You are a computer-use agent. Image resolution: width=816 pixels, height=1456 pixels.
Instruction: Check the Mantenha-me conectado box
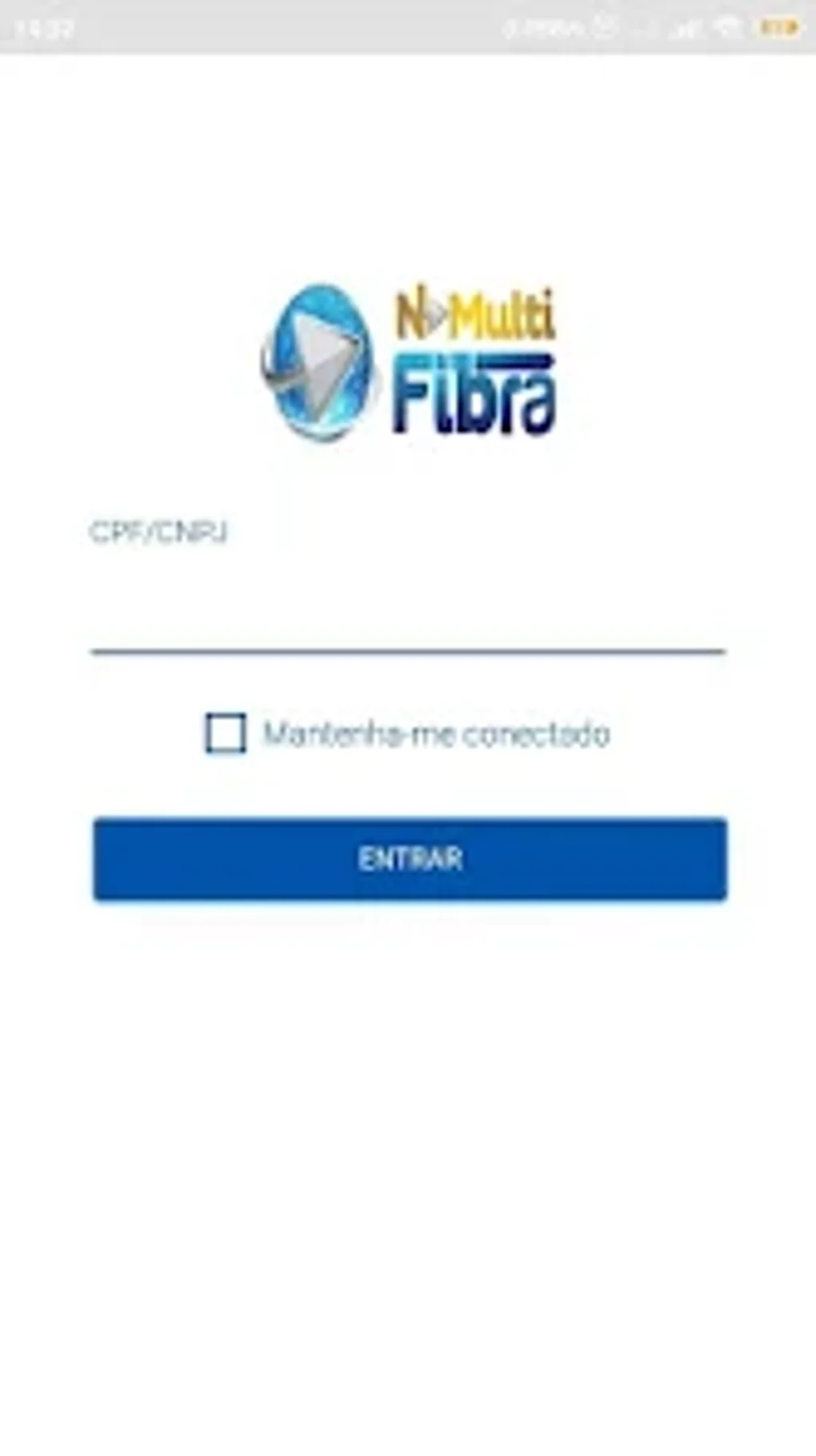point(226,733)
